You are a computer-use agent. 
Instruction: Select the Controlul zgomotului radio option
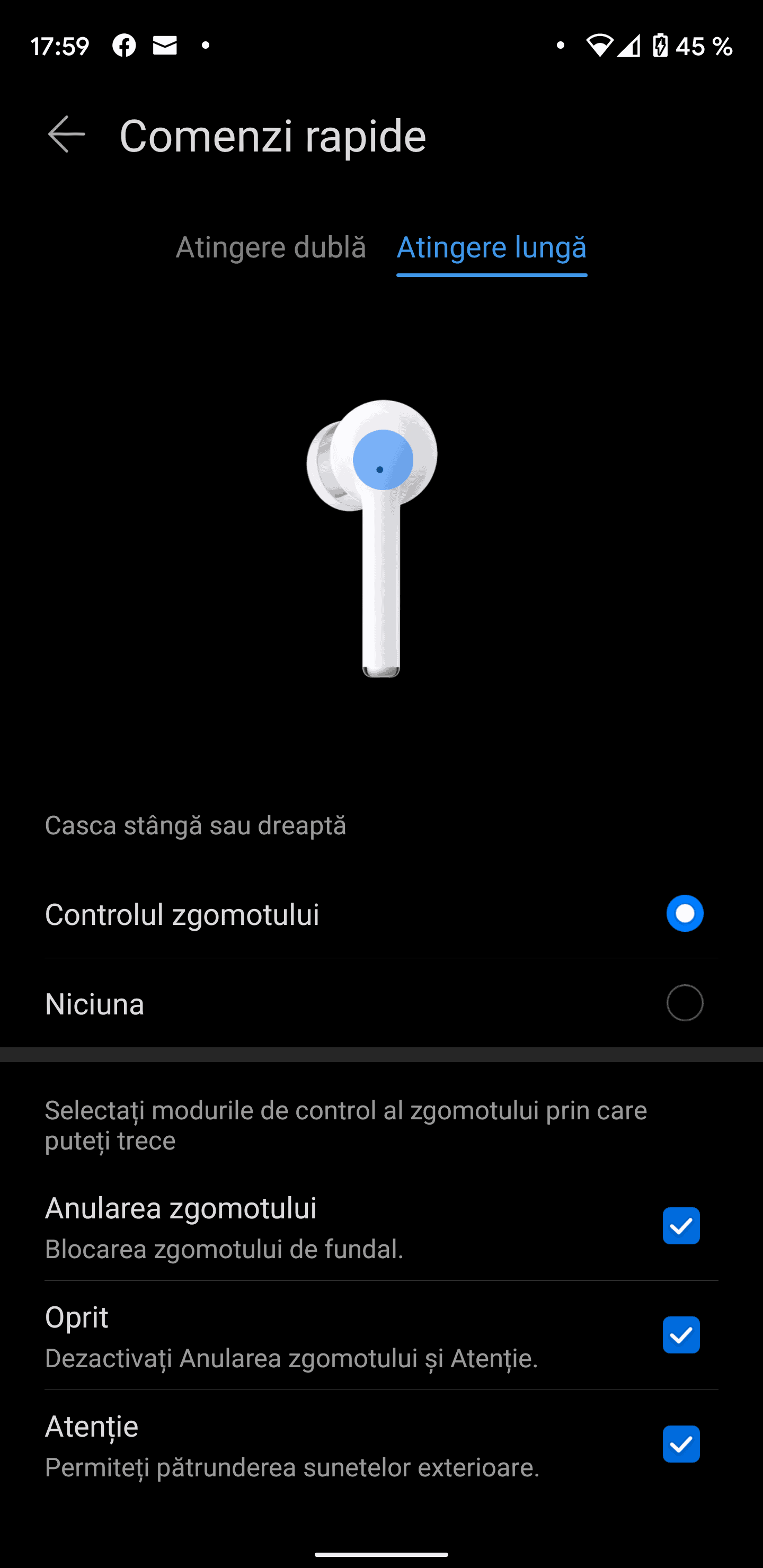coord(685,913)
